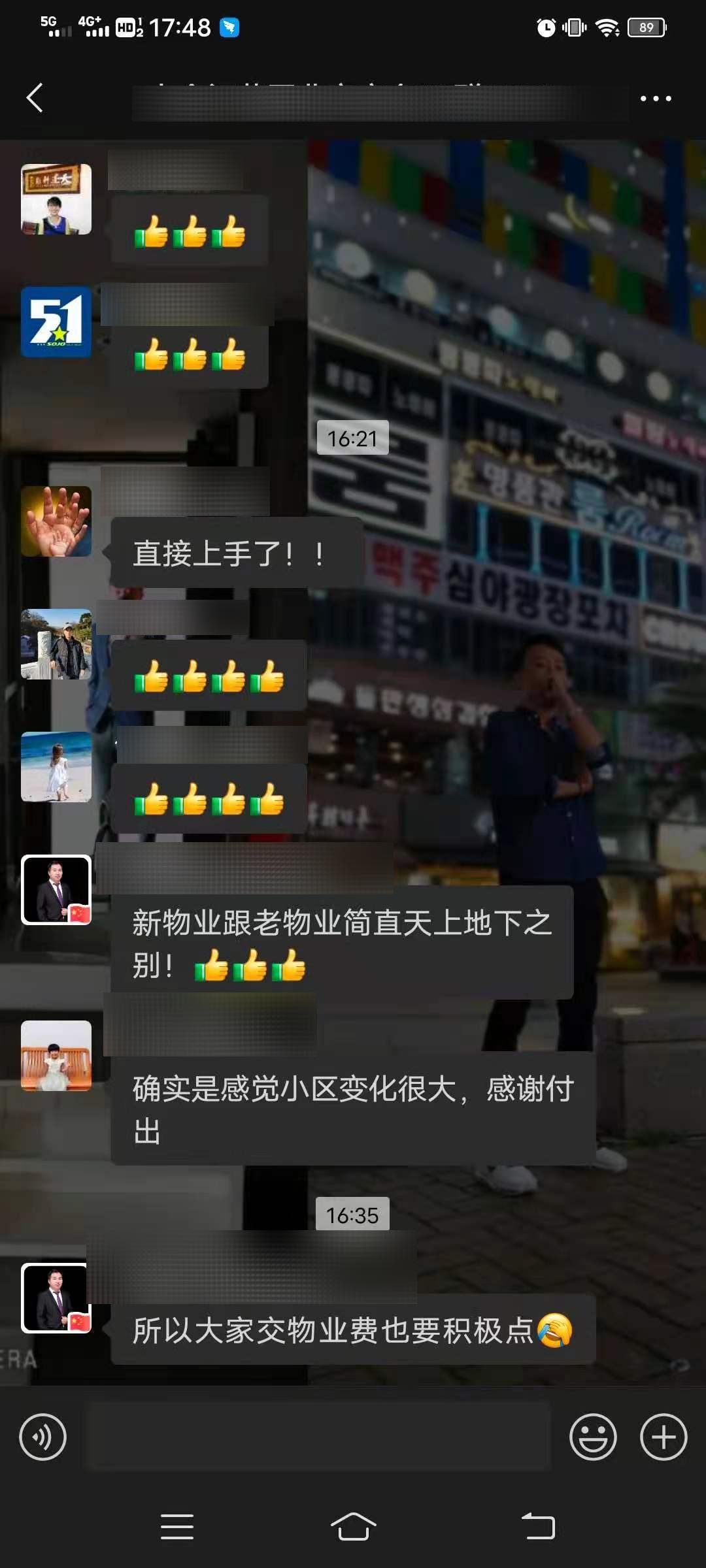The image size is (706, 1568).
Task: Open the system recent apps menu
Action: point(177,1527)
